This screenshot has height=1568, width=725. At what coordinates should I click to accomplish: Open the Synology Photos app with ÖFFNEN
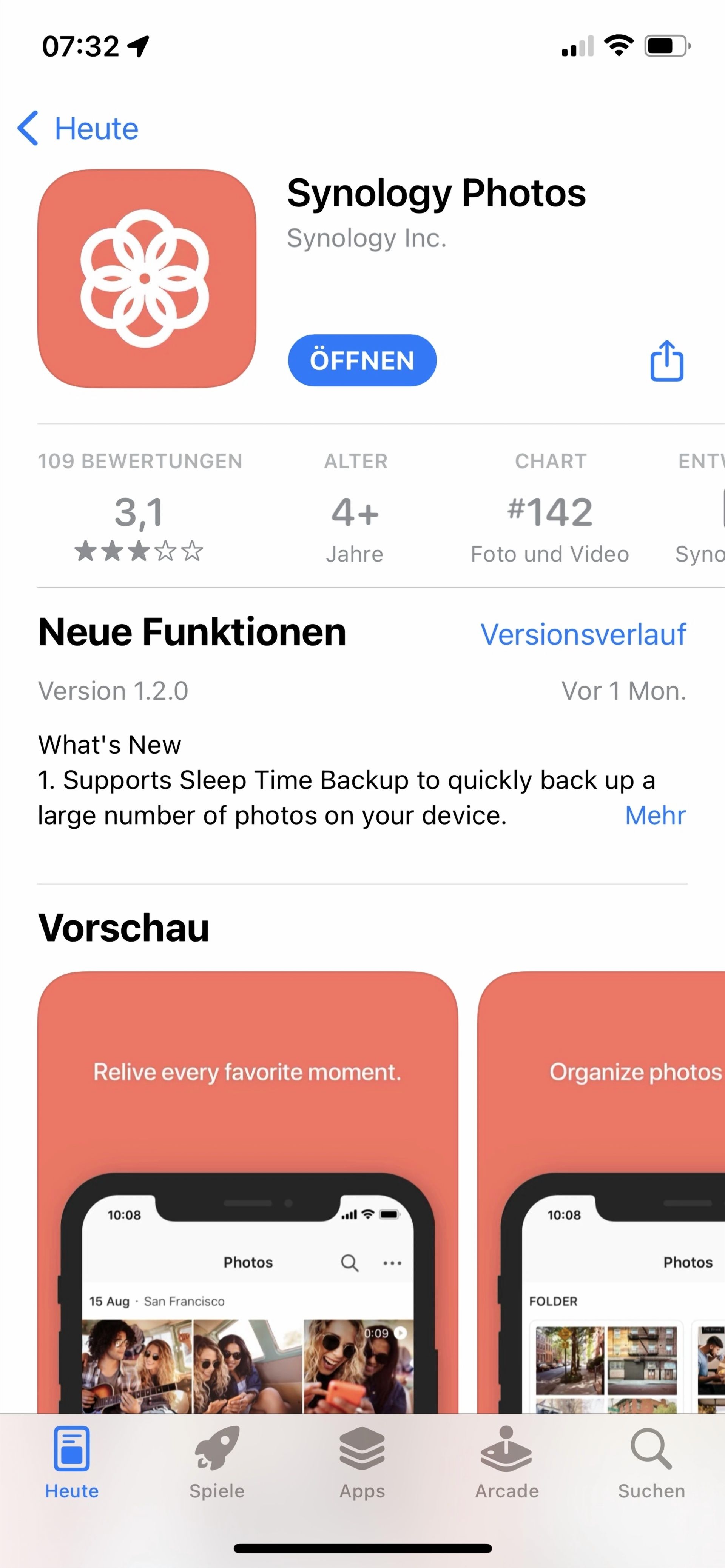pyautogui.click(x=362, y=360)
